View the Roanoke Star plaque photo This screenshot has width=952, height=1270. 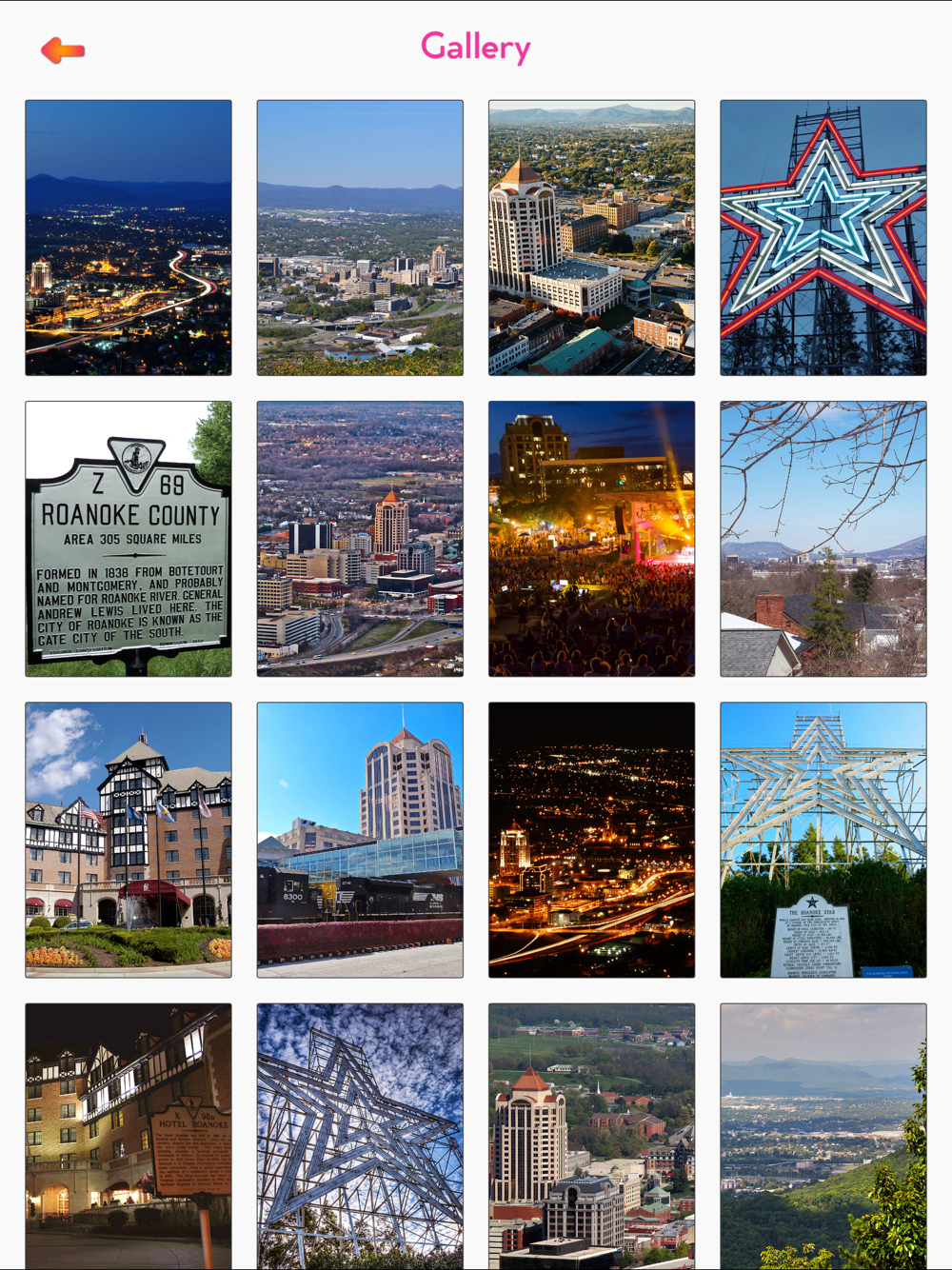(823, 840)
